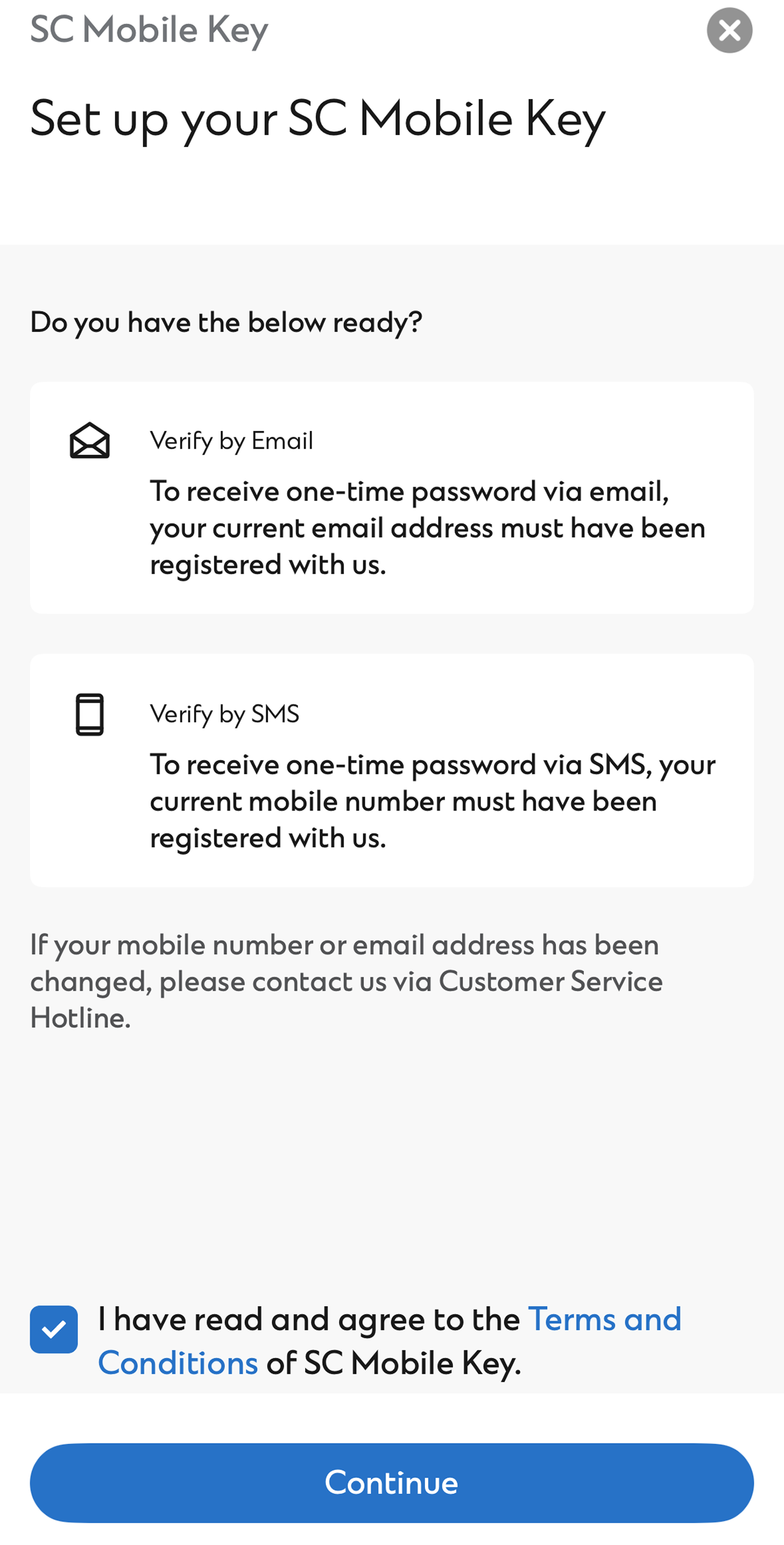Click the Continue button's blue area
This screenshot has height=1545, width=784.
tap(392, 1483)
